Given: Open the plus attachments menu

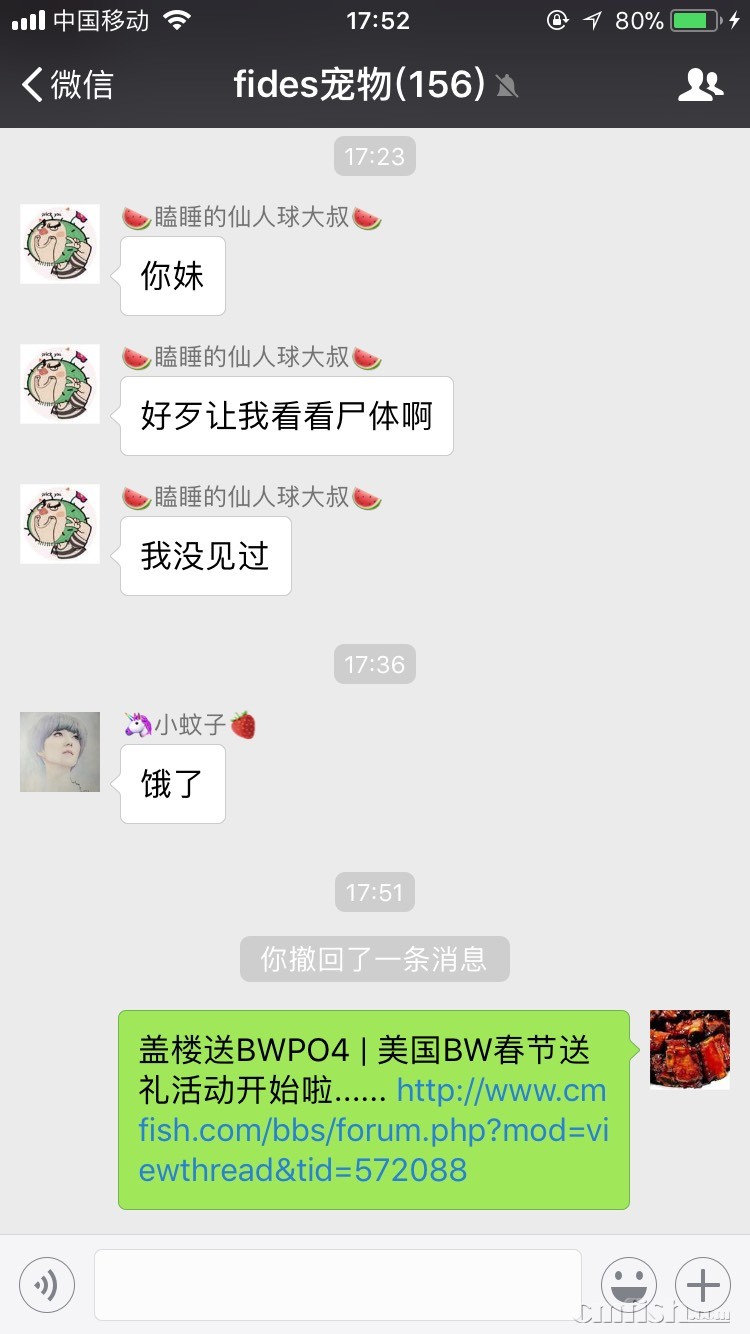Looking at the screenshot, I should pos(703,1285).
